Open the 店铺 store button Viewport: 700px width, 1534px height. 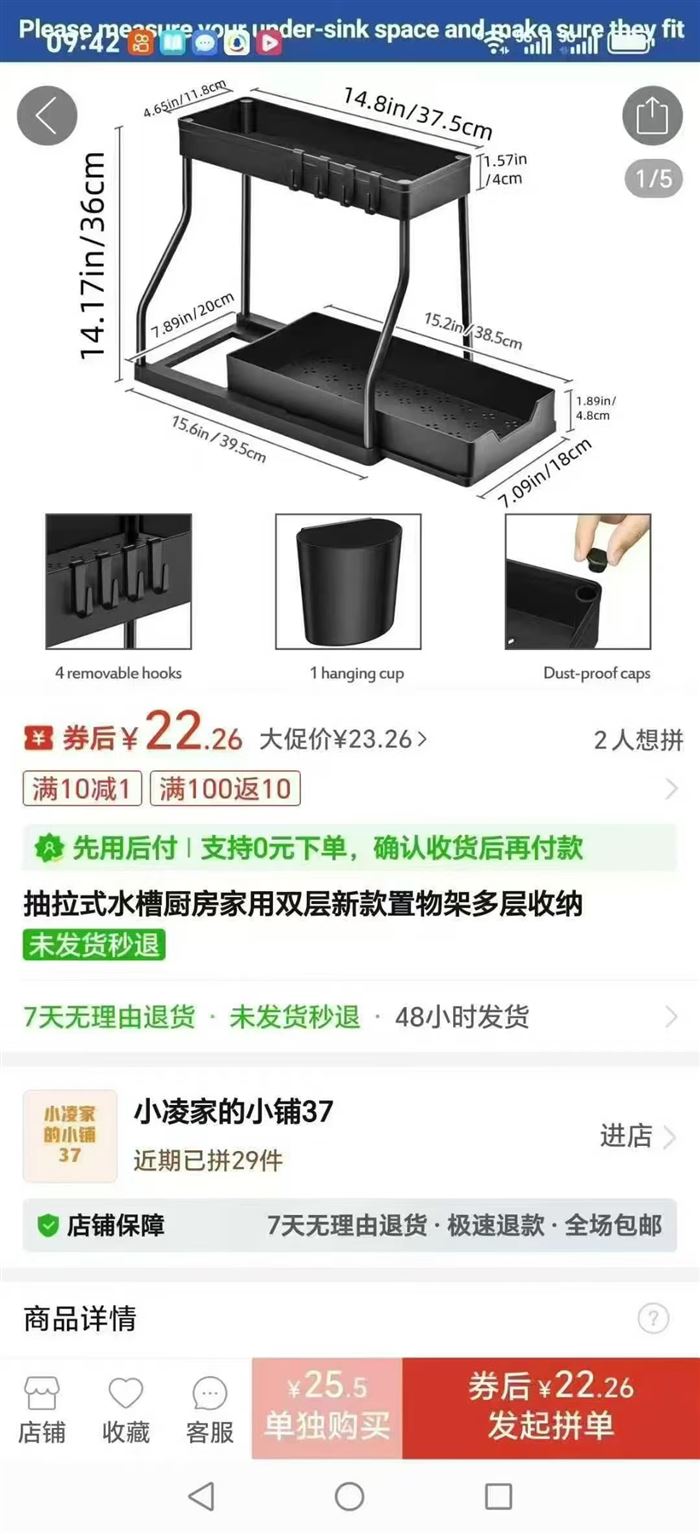(x=42, y=1409)
